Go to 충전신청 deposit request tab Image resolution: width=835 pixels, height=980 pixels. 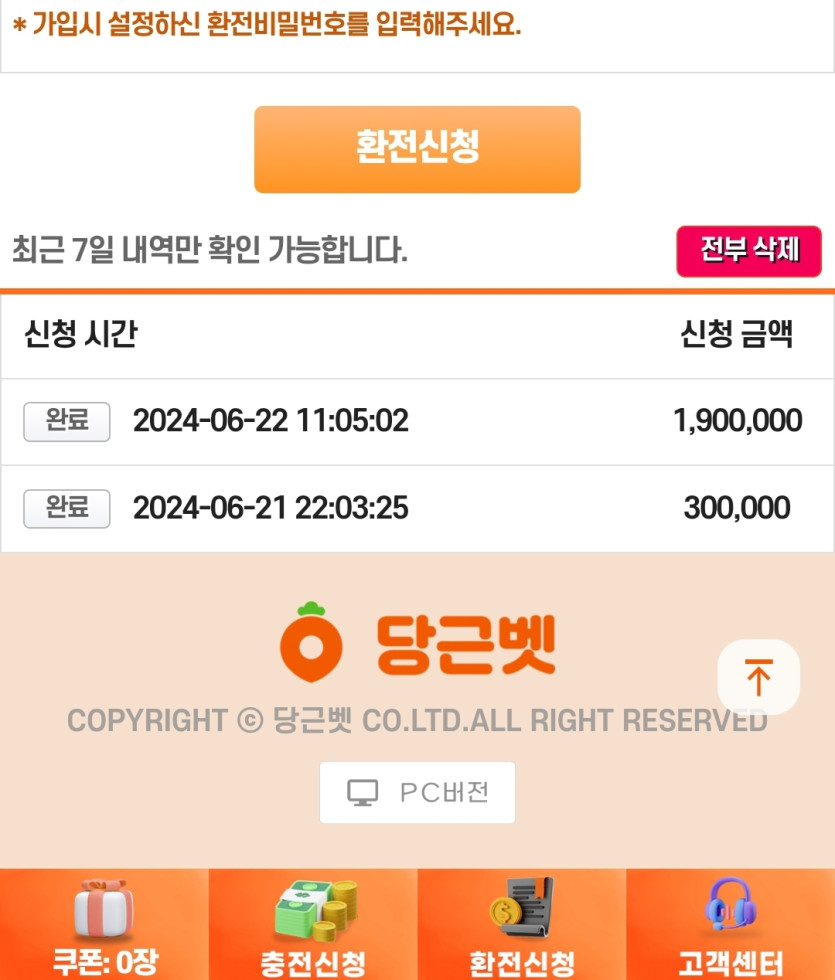tap(313, 925)
